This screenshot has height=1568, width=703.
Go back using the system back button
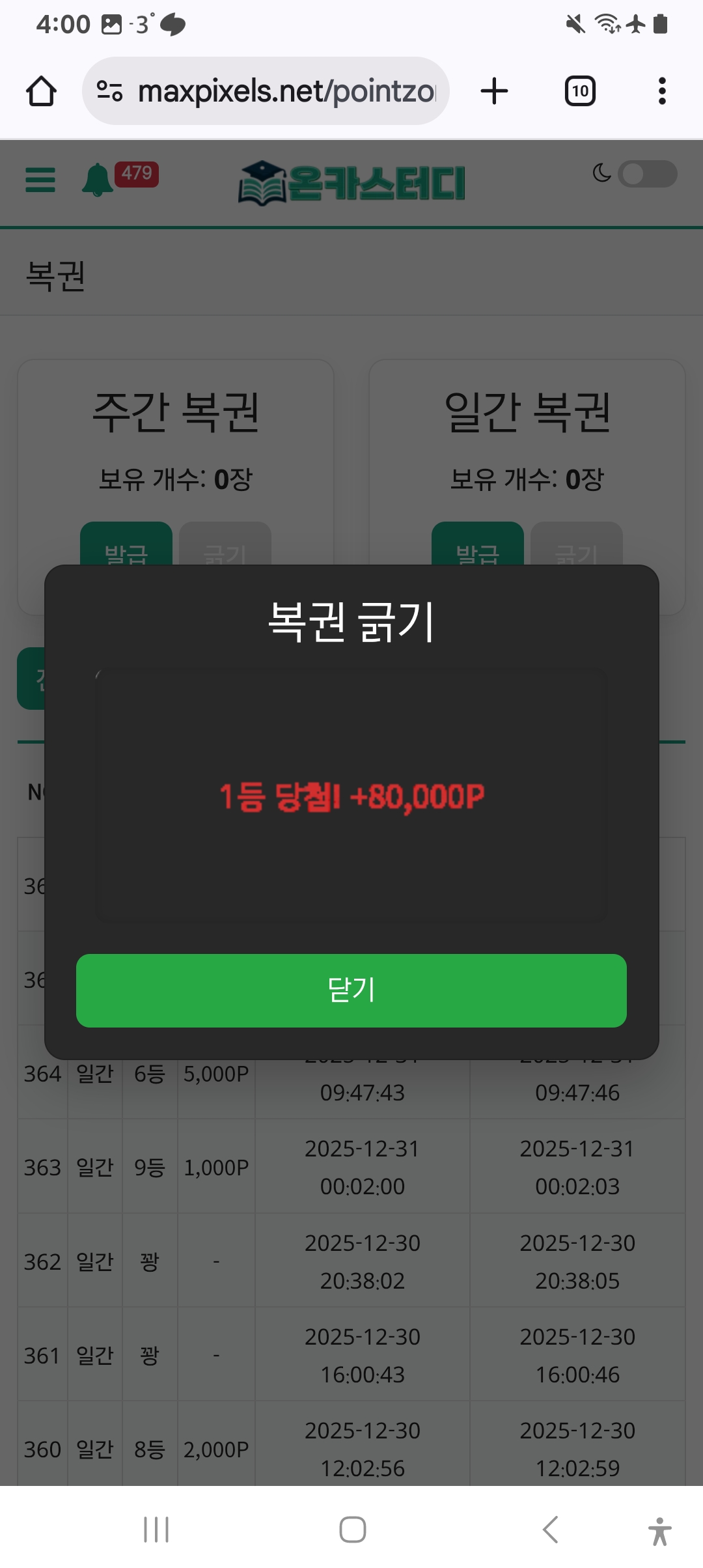pos(550,1530)
